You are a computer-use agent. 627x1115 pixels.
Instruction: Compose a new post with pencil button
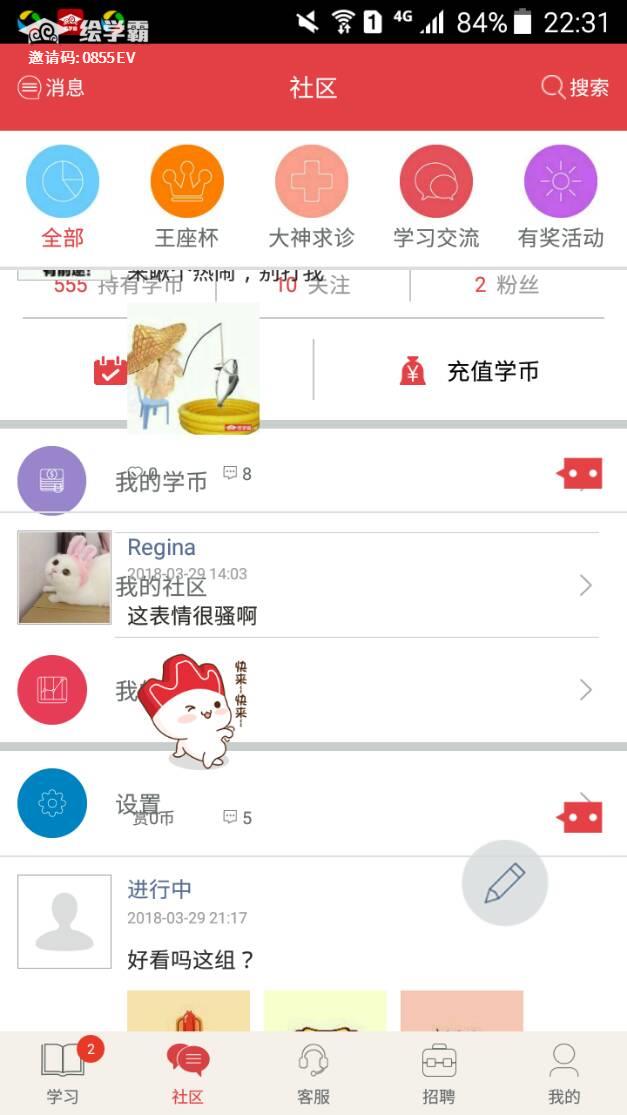pyautogui.click(x=504, y=883)
